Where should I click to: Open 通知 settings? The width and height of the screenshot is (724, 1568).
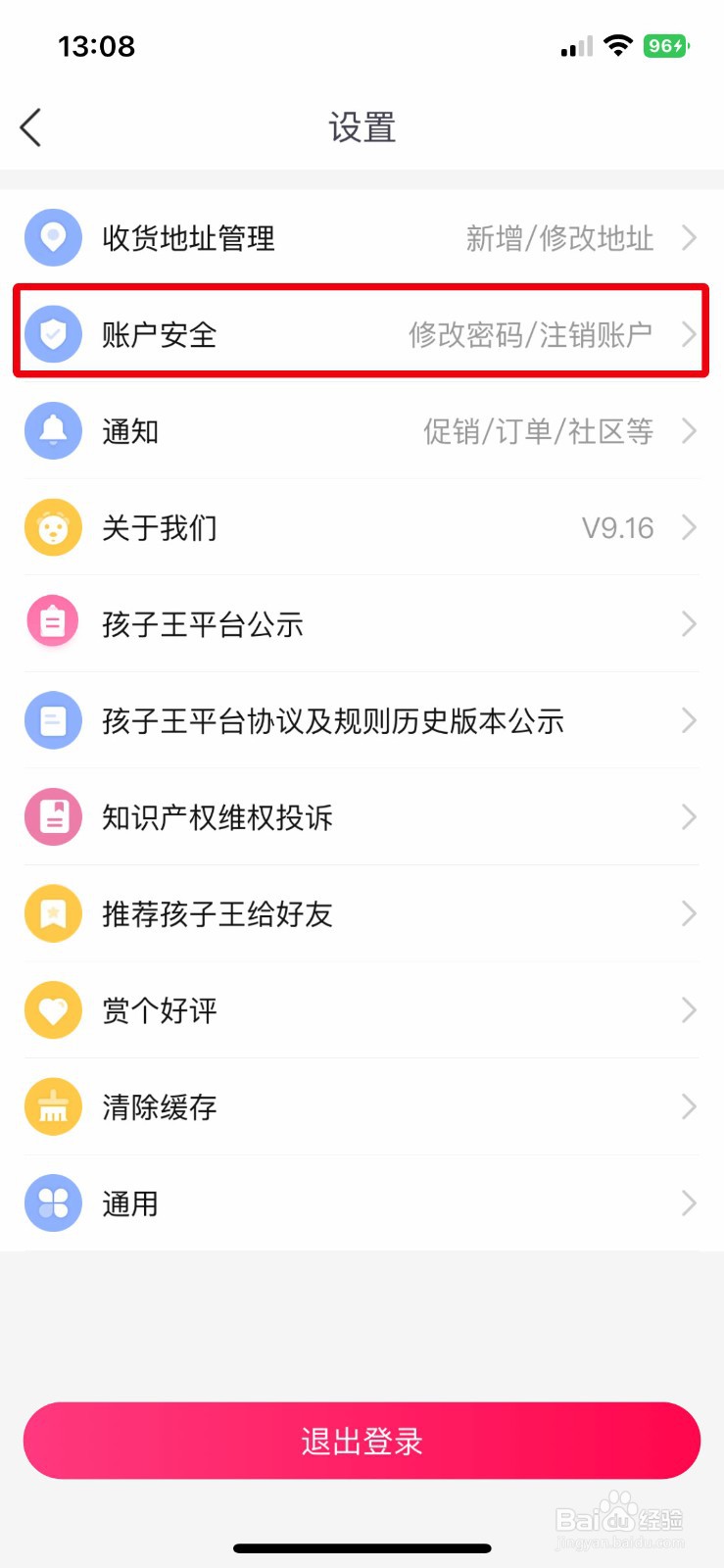click(x=362, y=431)
